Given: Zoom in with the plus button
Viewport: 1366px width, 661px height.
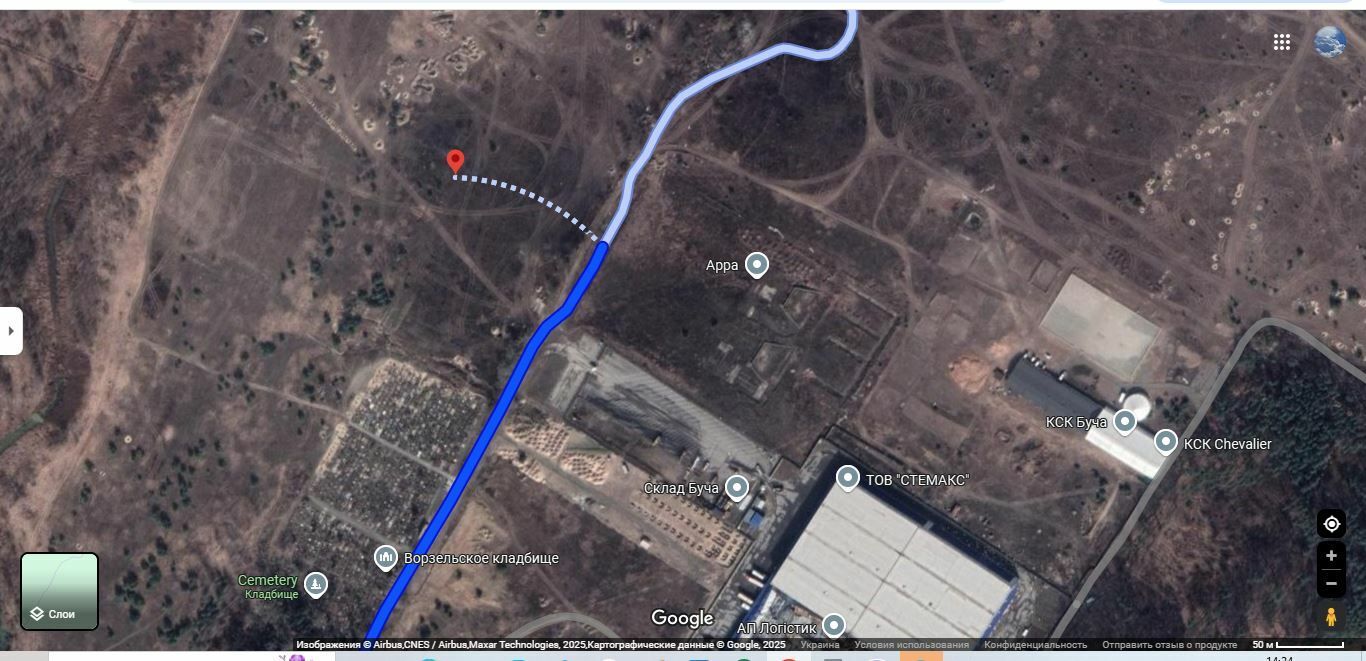Looking at the screenshot, I should tap(1331, 556).
